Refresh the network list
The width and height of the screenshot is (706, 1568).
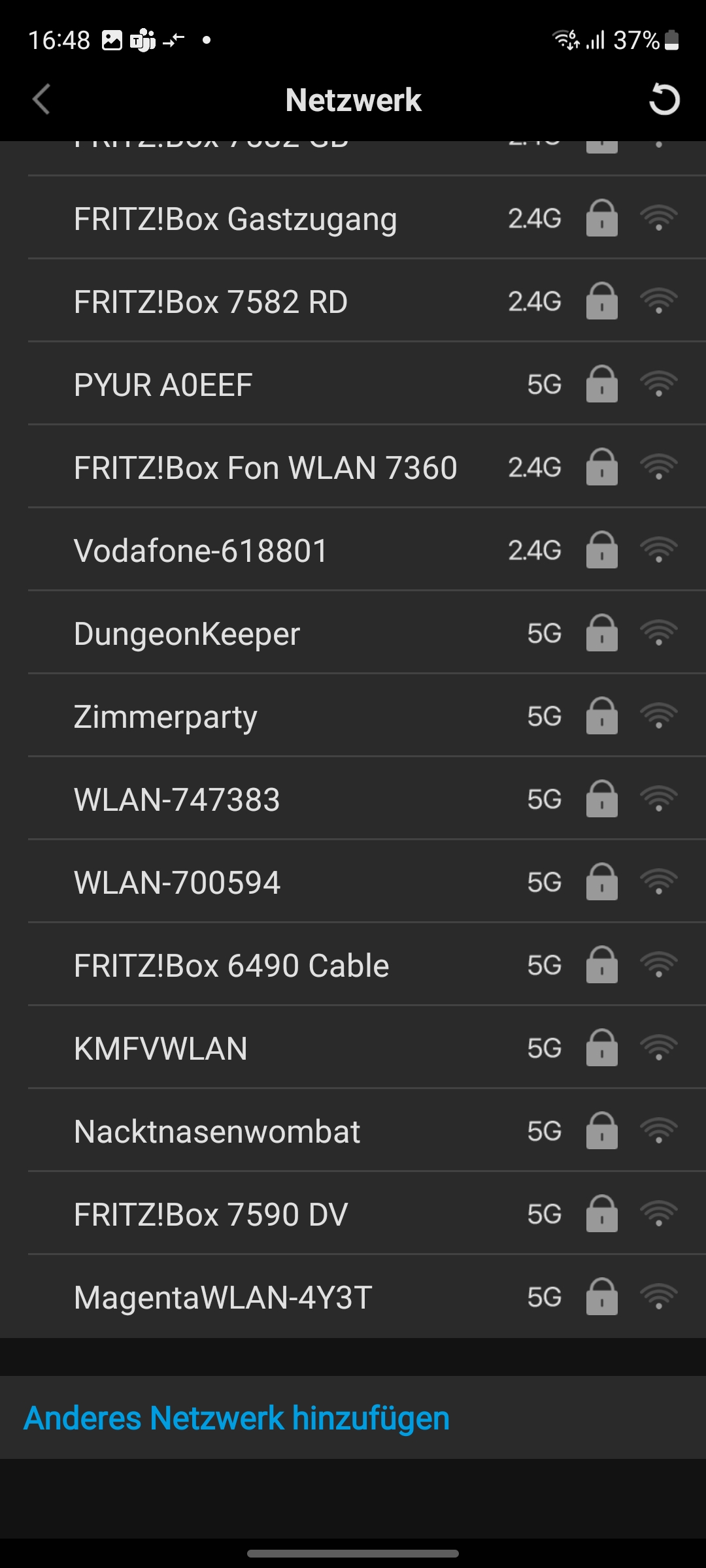point(664,100)
